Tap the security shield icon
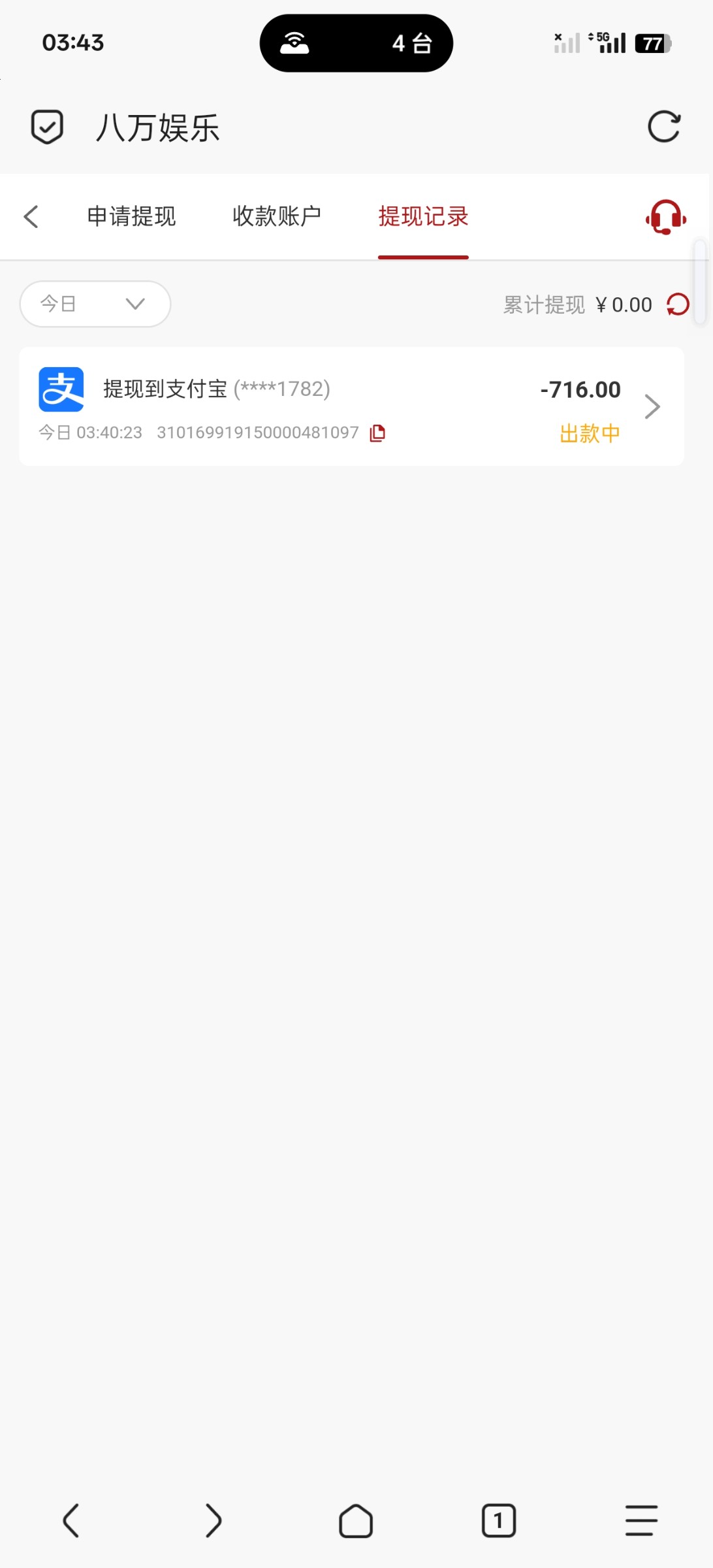 pyautogui.click(x=47, y=127)
